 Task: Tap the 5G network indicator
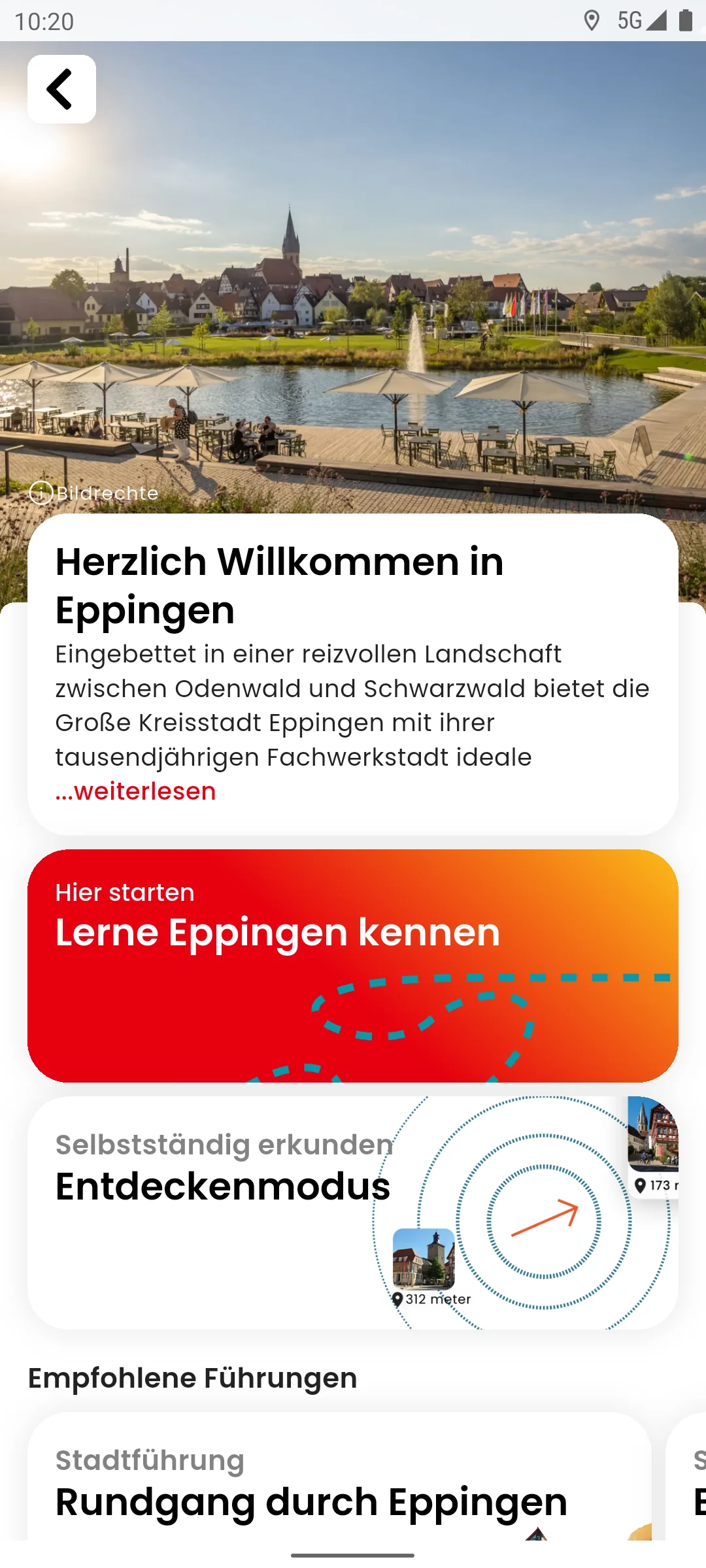tap(630, 22)
